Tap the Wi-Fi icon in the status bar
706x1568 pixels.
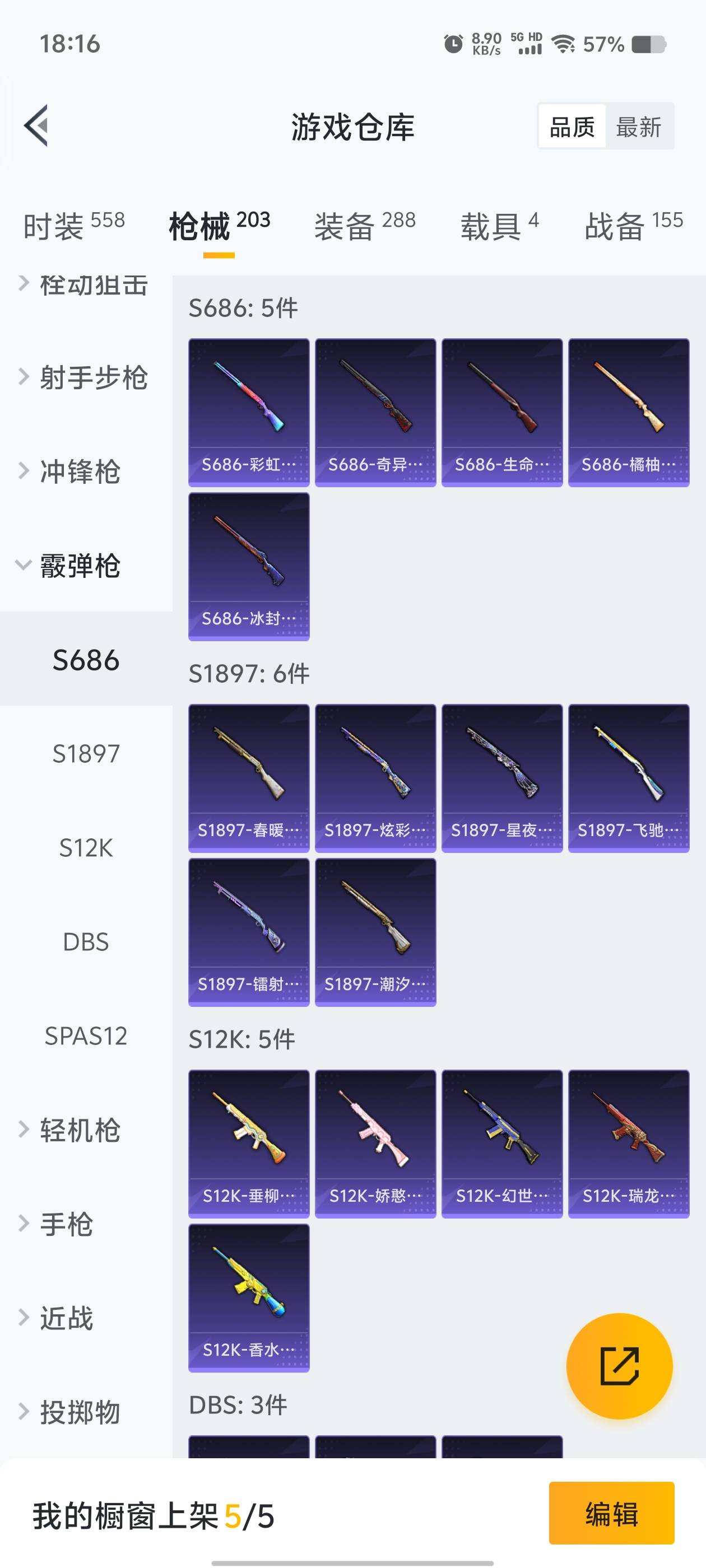coord(564,44)
